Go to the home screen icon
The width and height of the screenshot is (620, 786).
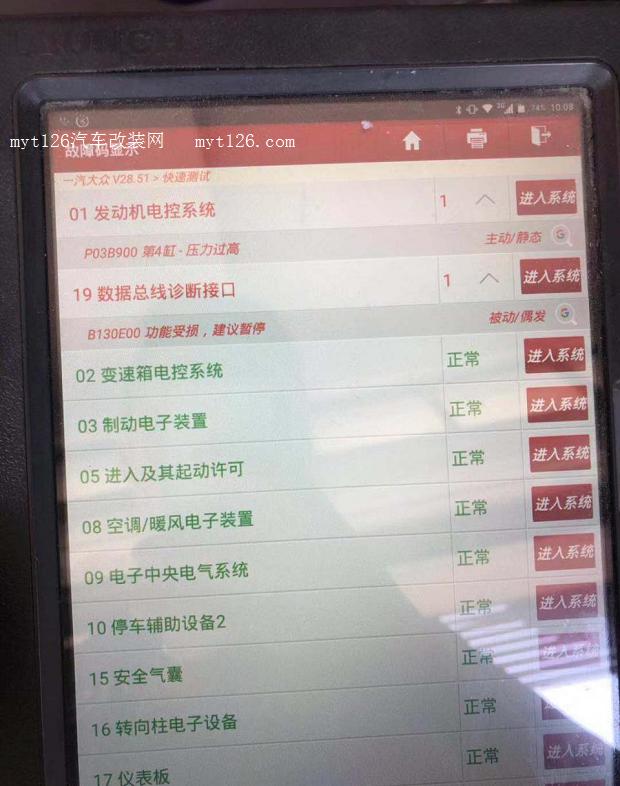click(411, 141)
